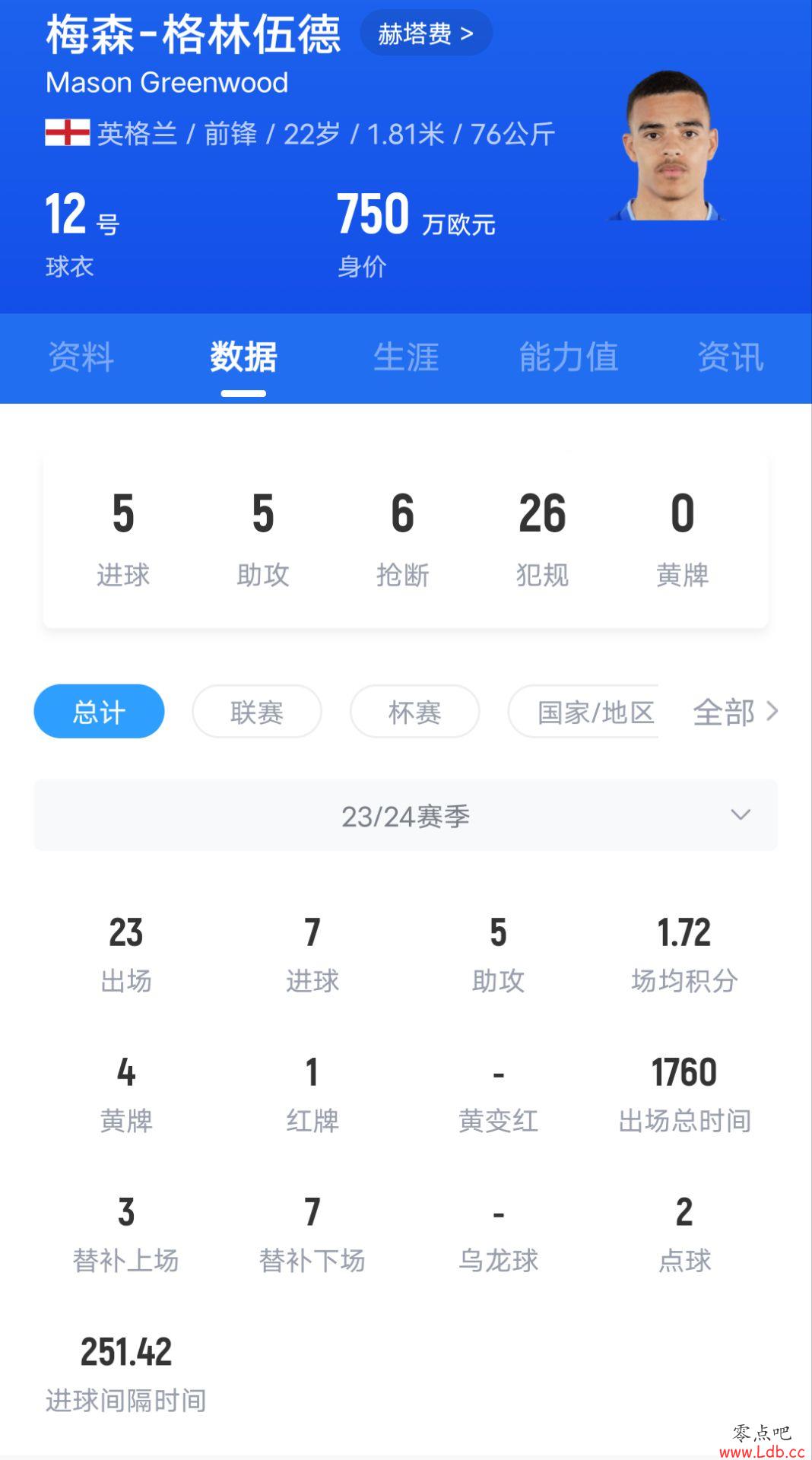Filter stats by 联赛
The height and width of the screenshot is (1460, 812).
pos(257,712)
